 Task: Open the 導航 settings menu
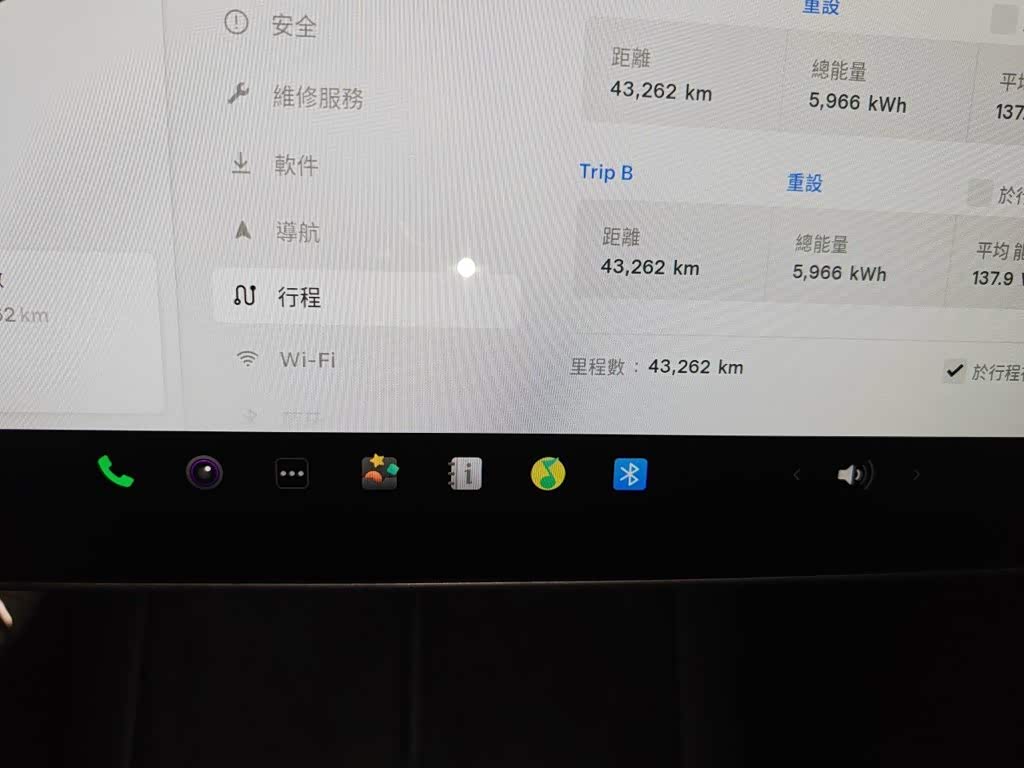[x=277, y=231]
